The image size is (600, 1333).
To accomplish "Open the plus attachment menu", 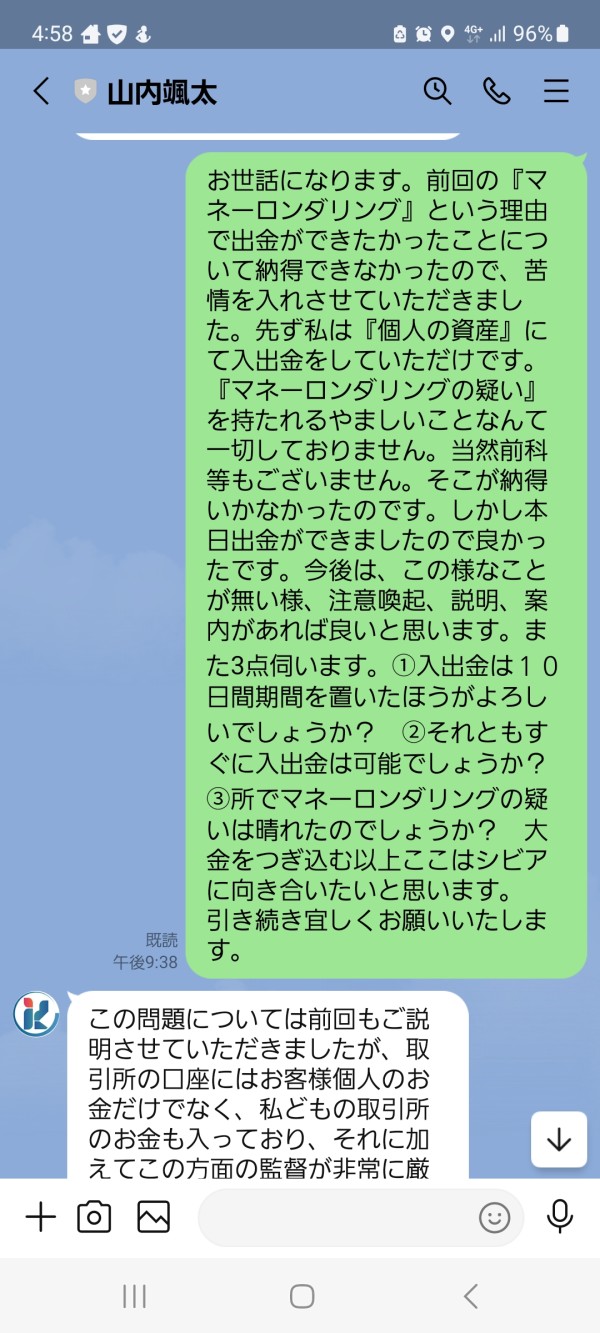I will [40, 1217].
